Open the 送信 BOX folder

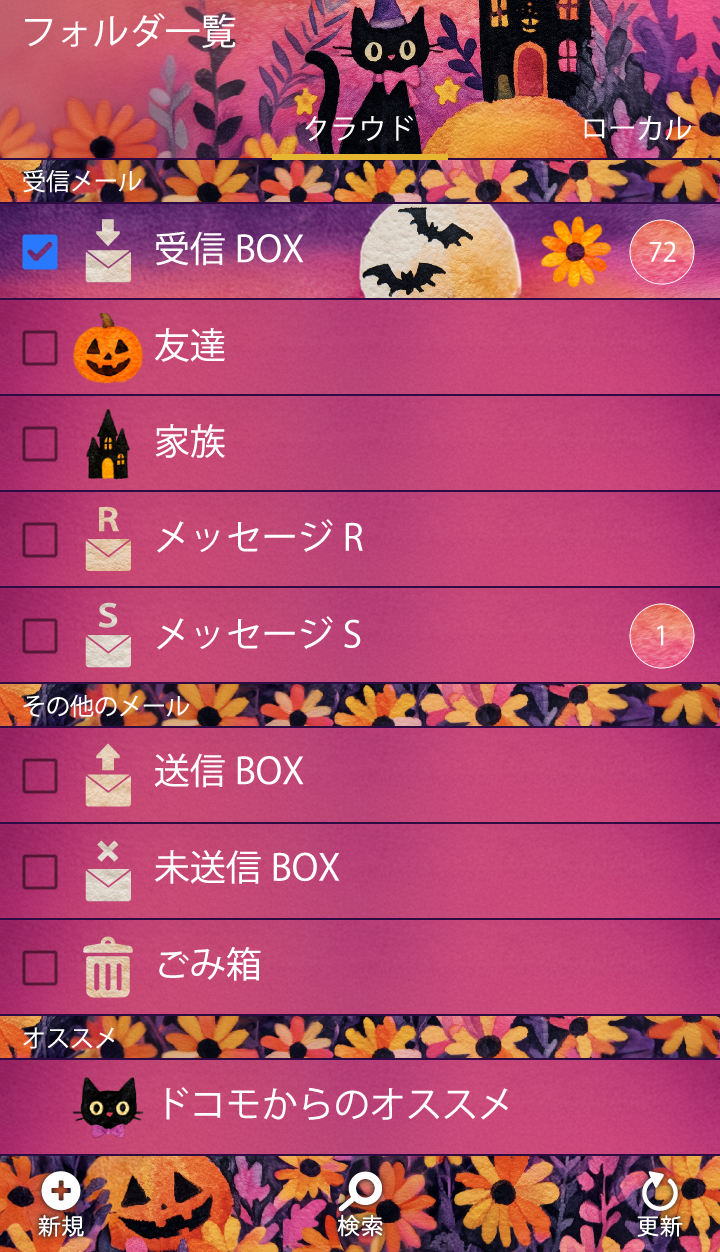229,772
